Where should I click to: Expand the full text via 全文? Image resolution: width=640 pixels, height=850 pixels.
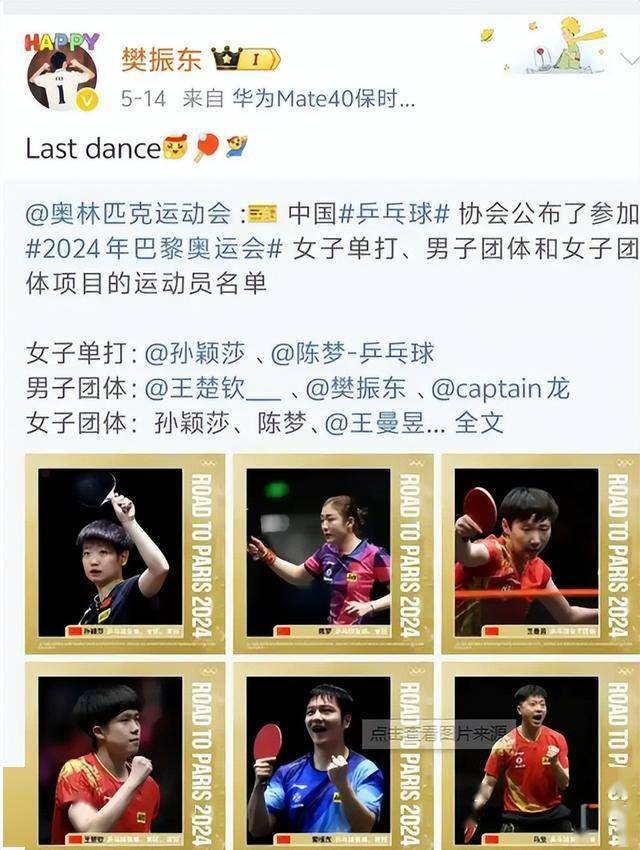tap(479, 423)
